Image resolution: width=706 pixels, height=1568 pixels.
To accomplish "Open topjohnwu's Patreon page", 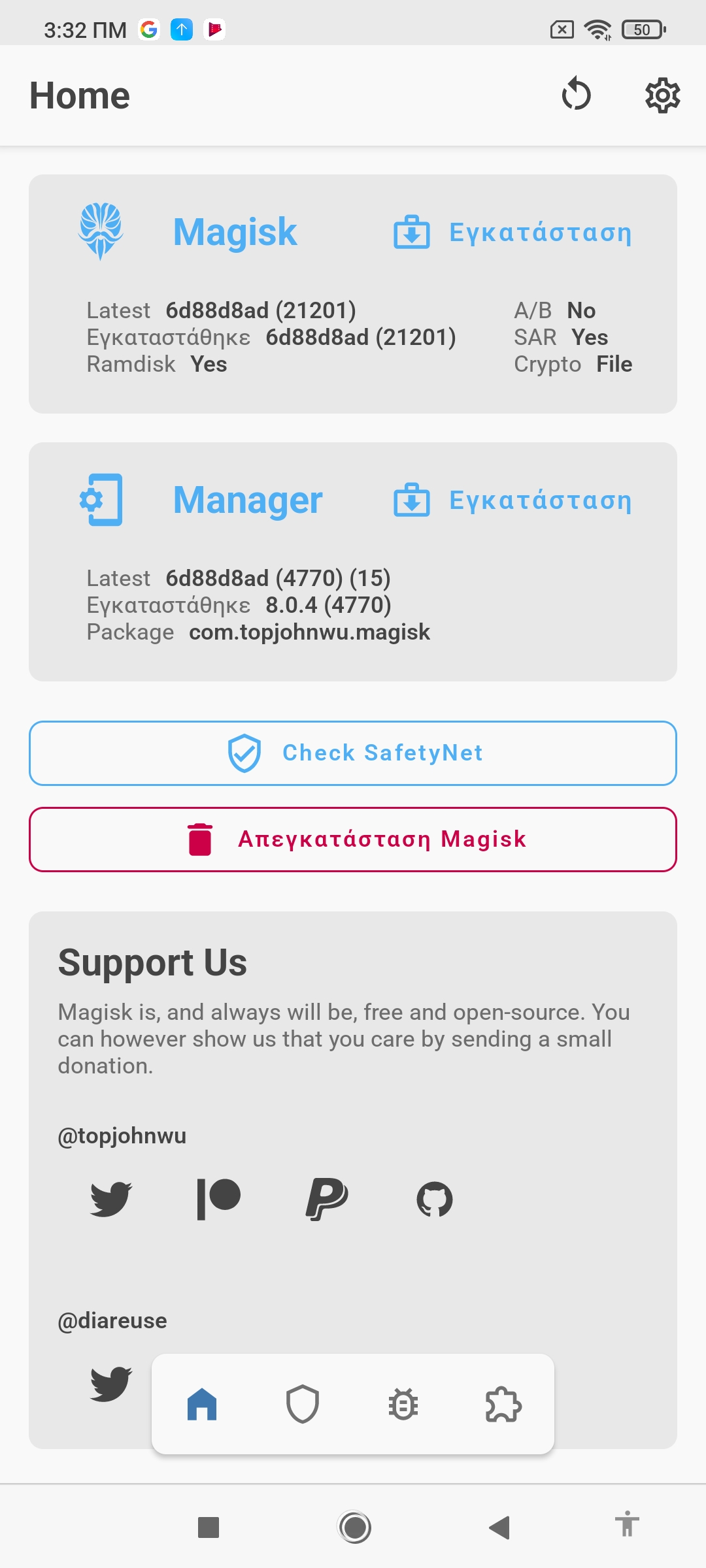I will (219, 1199).
